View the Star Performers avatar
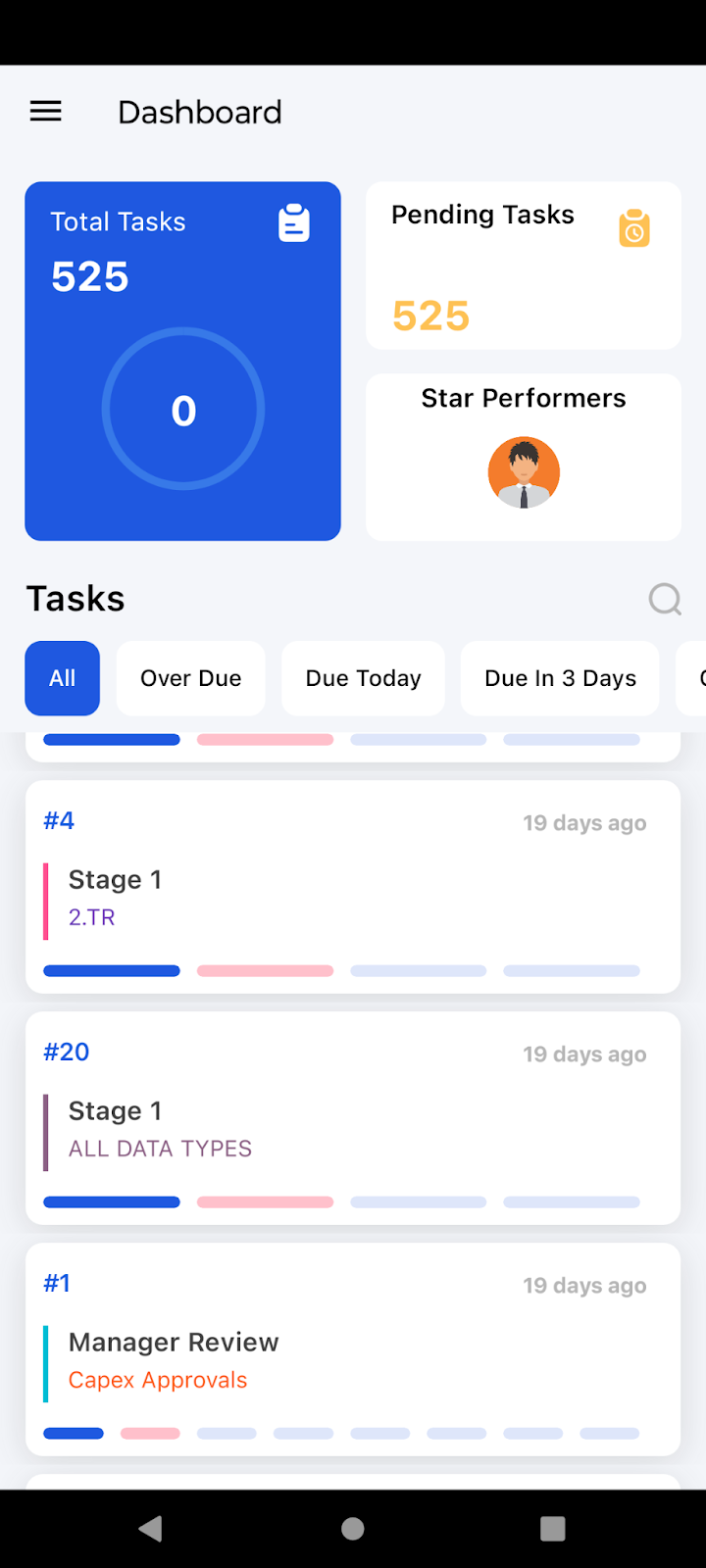The image size is (706, 1568). coord(524,472)
